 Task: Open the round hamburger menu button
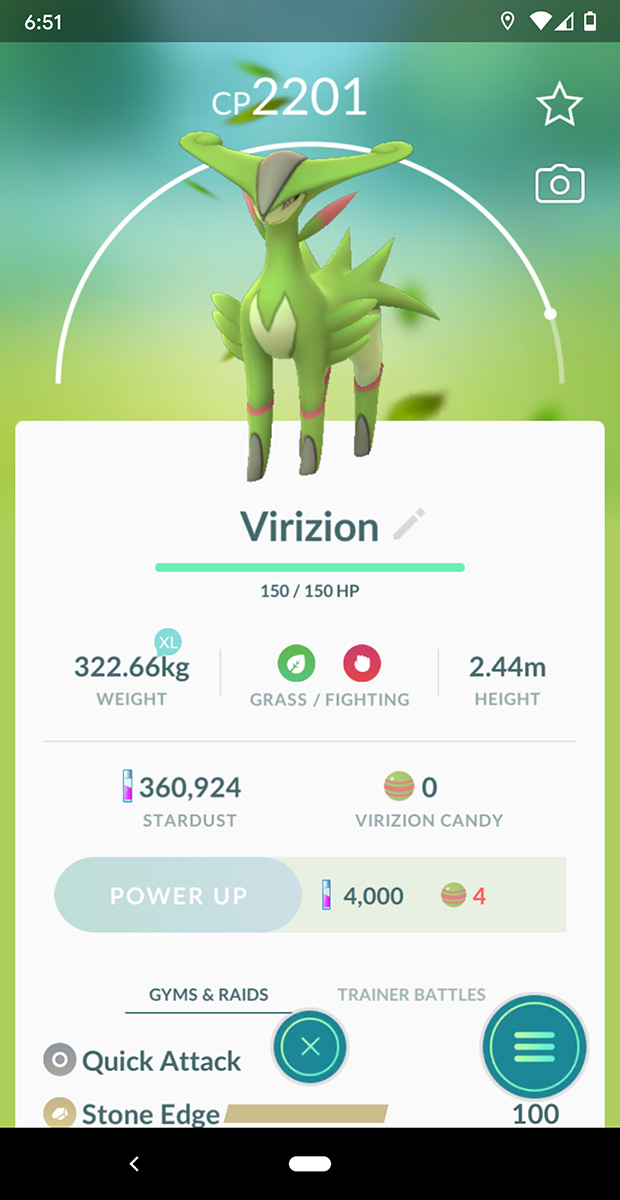point(534,1047)
